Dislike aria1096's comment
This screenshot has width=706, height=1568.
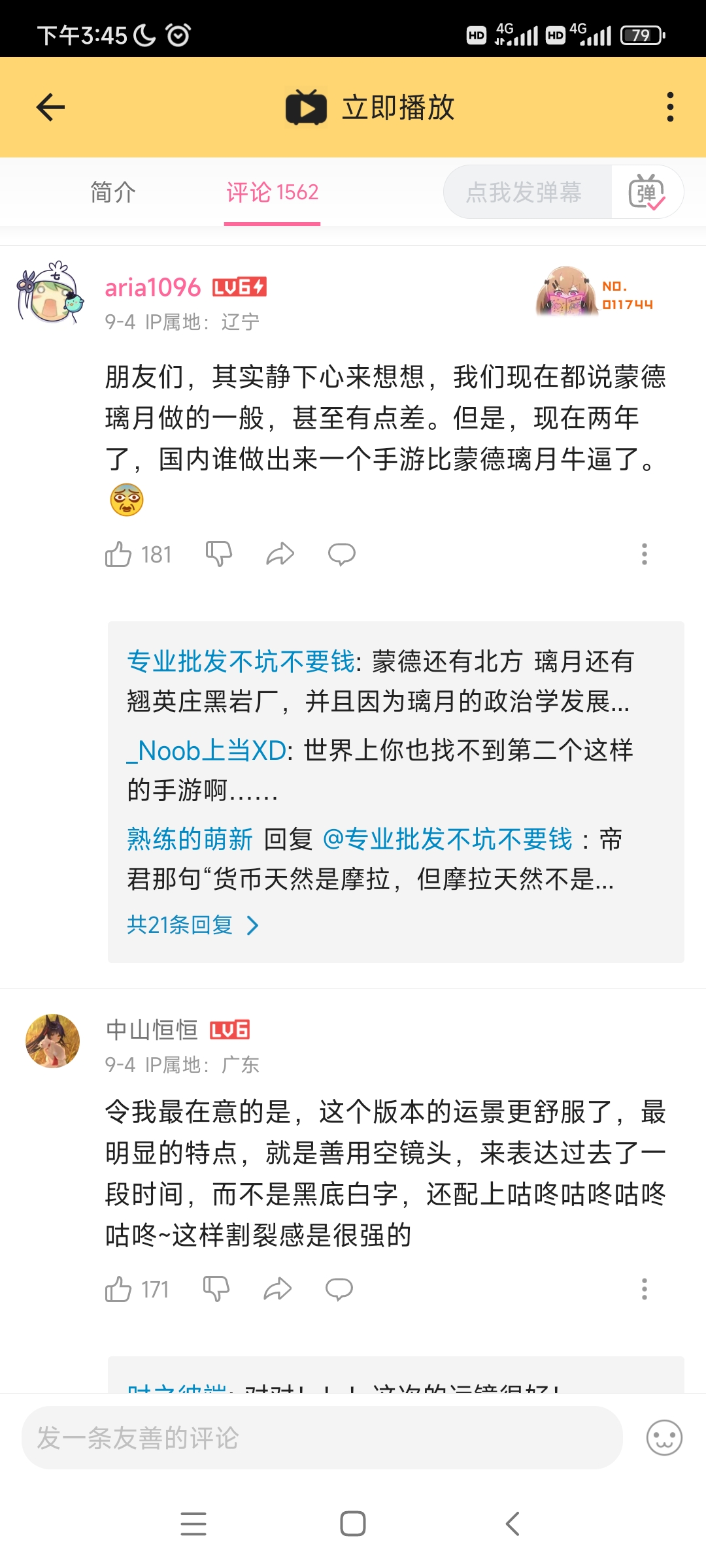click(218, 554)
